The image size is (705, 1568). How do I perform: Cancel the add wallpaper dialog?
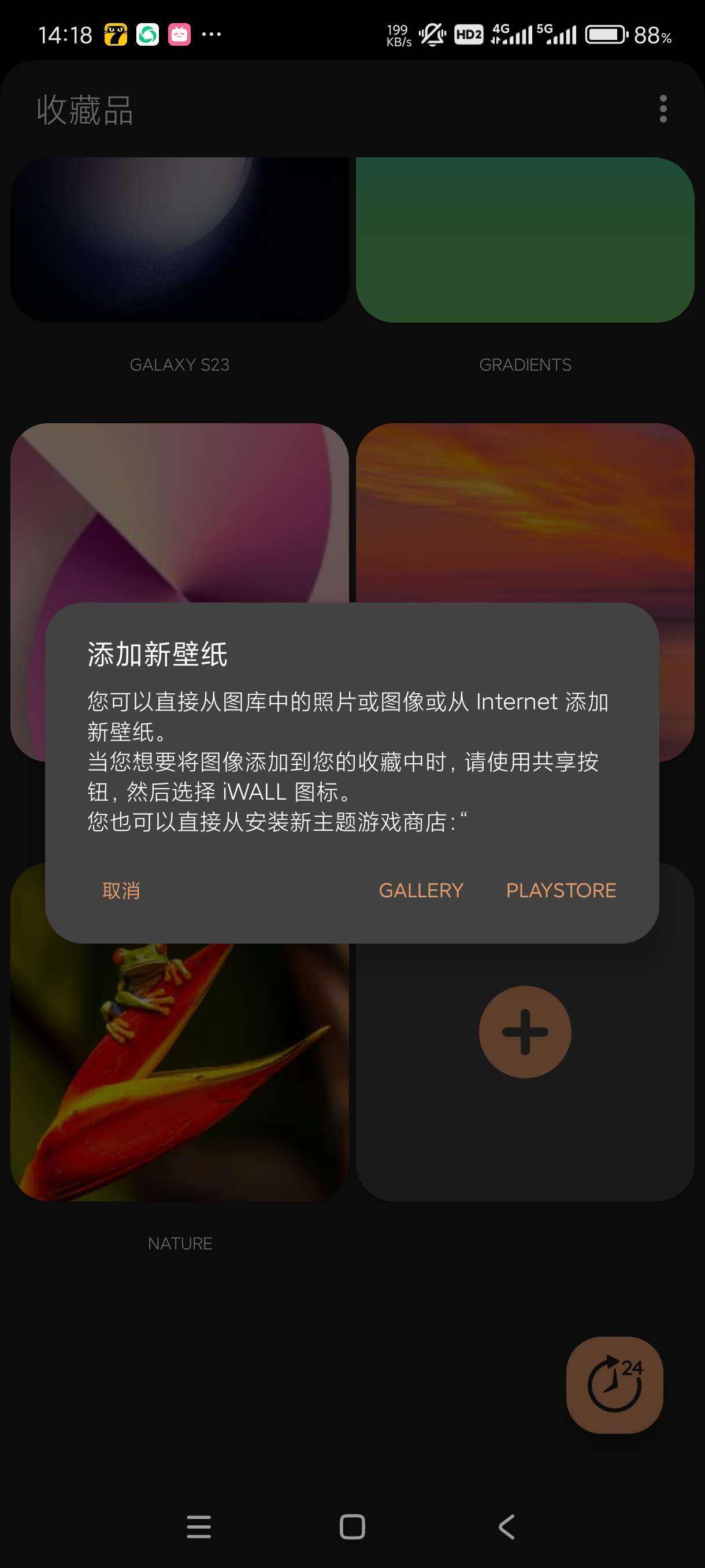tap(121, 890)
